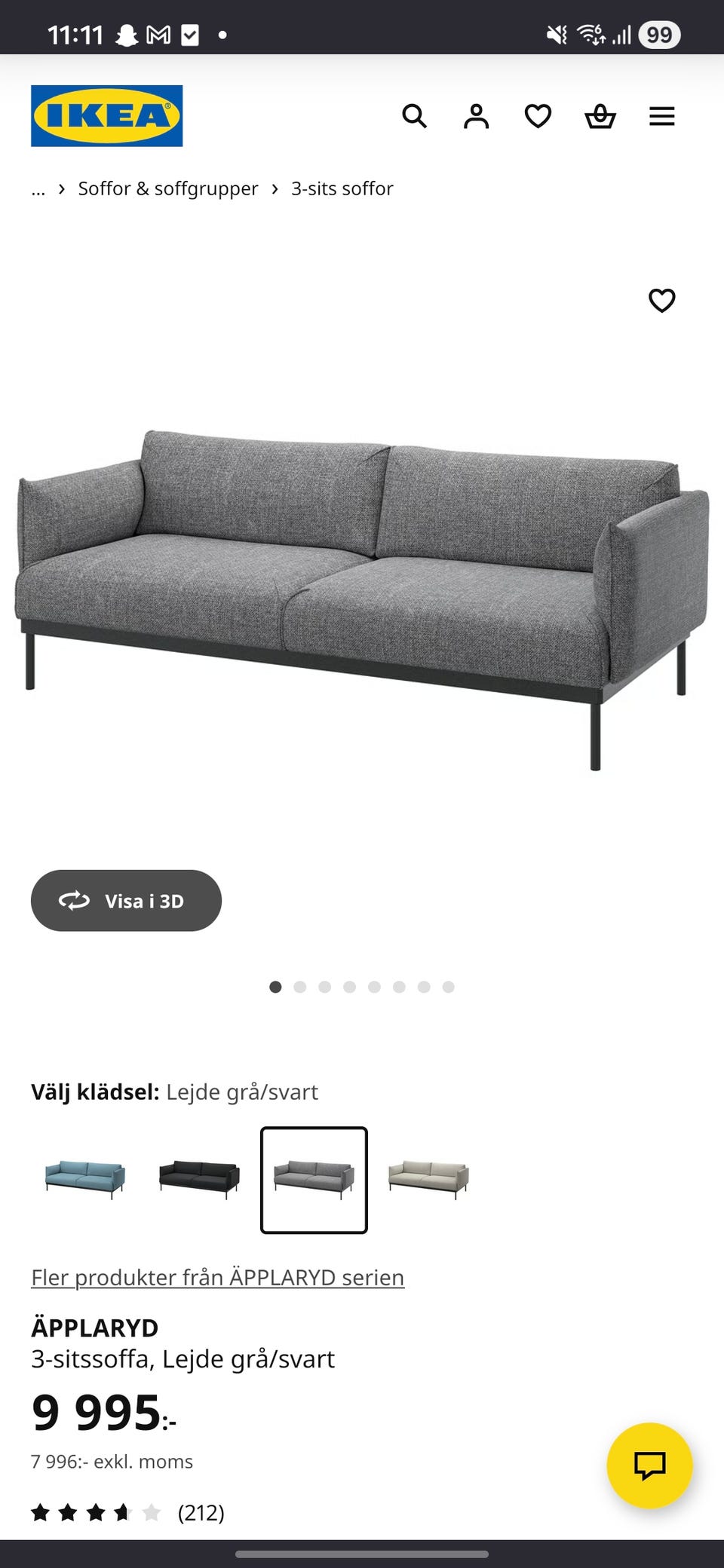Jump to the last image dot
This screenshot has height=1568, width=724.
449,986
